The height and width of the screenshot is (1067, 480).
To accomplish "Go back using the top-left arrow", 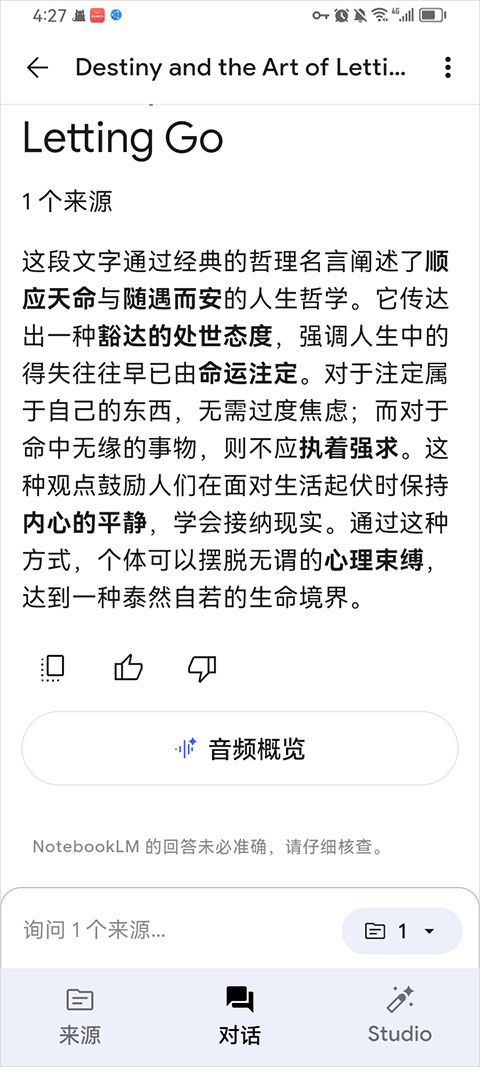I will point(37,67).
